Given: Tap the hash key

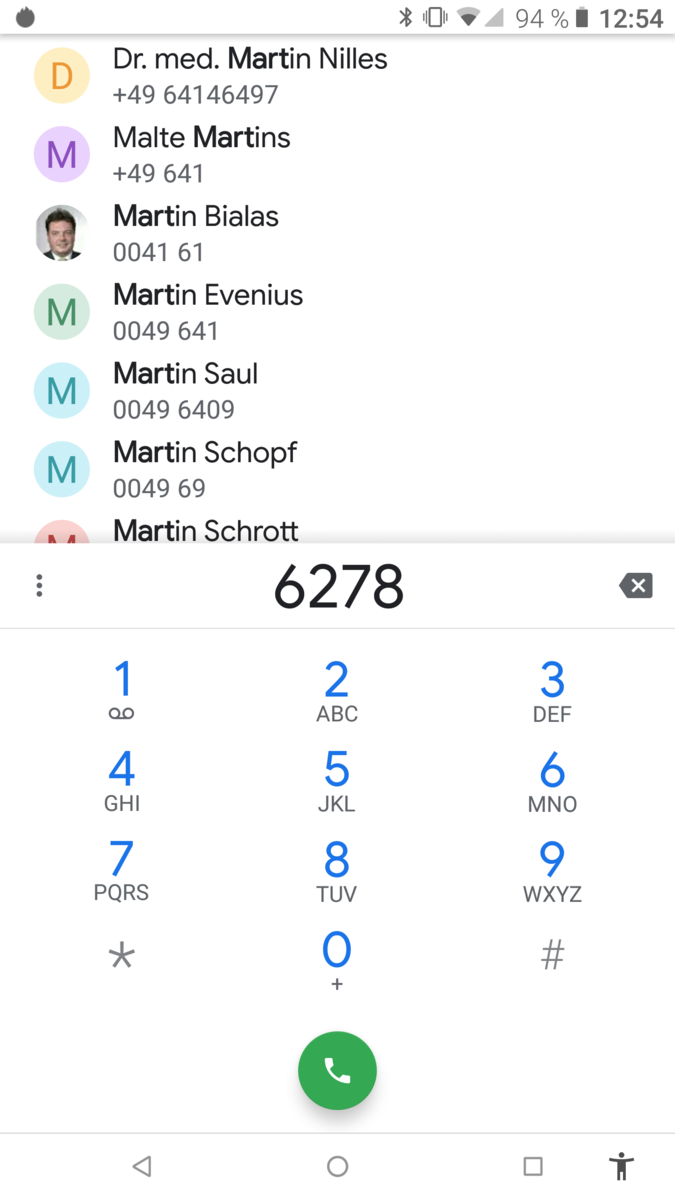Looking at the screenshot, I should pyautogui.click(x=552, y=957).
